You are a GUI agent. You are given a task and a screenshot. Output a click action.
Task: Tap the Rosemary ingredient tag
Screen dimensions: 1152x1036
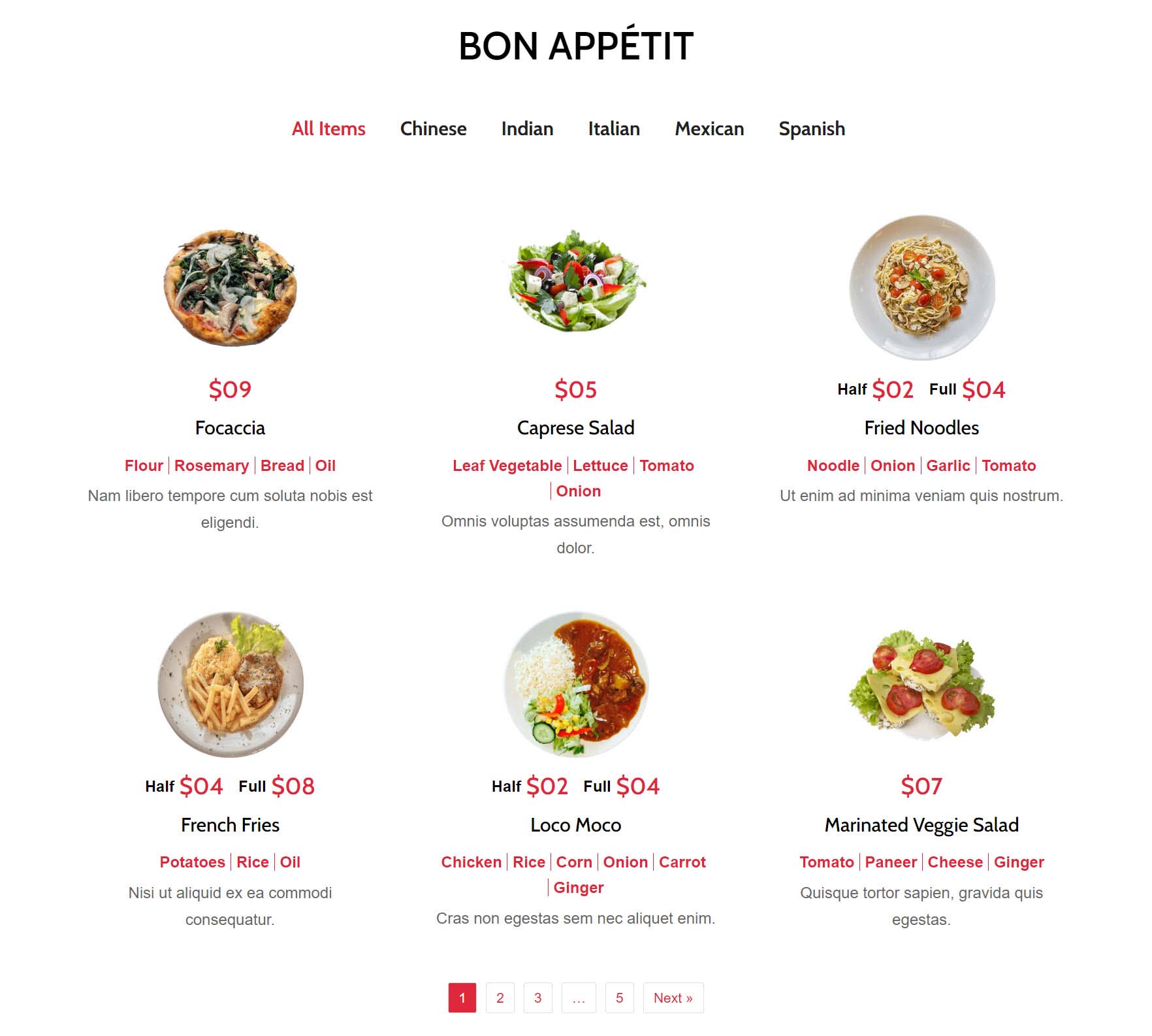tap(211, 466)
